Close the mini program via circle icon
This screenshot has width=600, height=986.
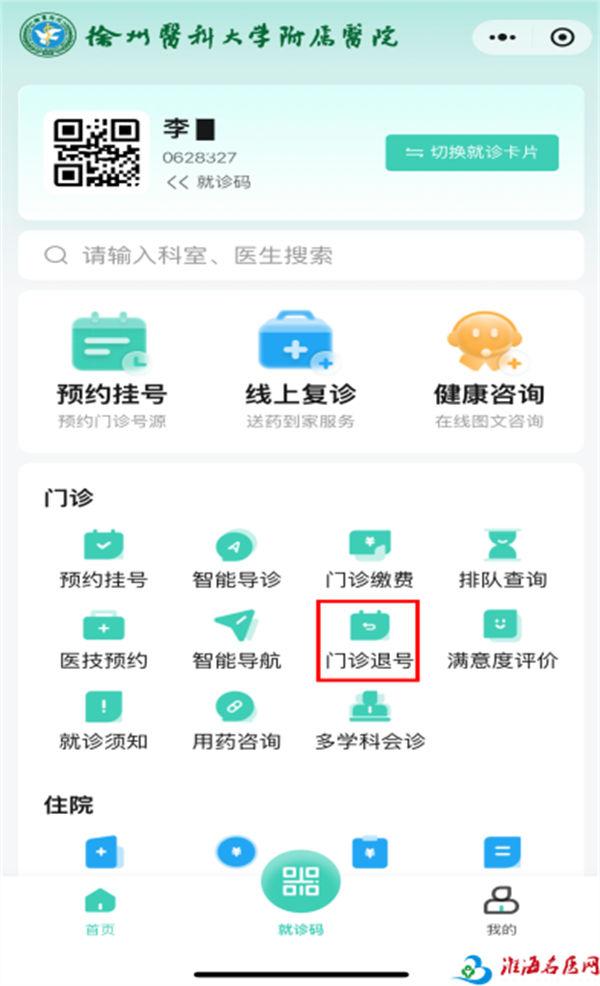click(x=563, y=37)
